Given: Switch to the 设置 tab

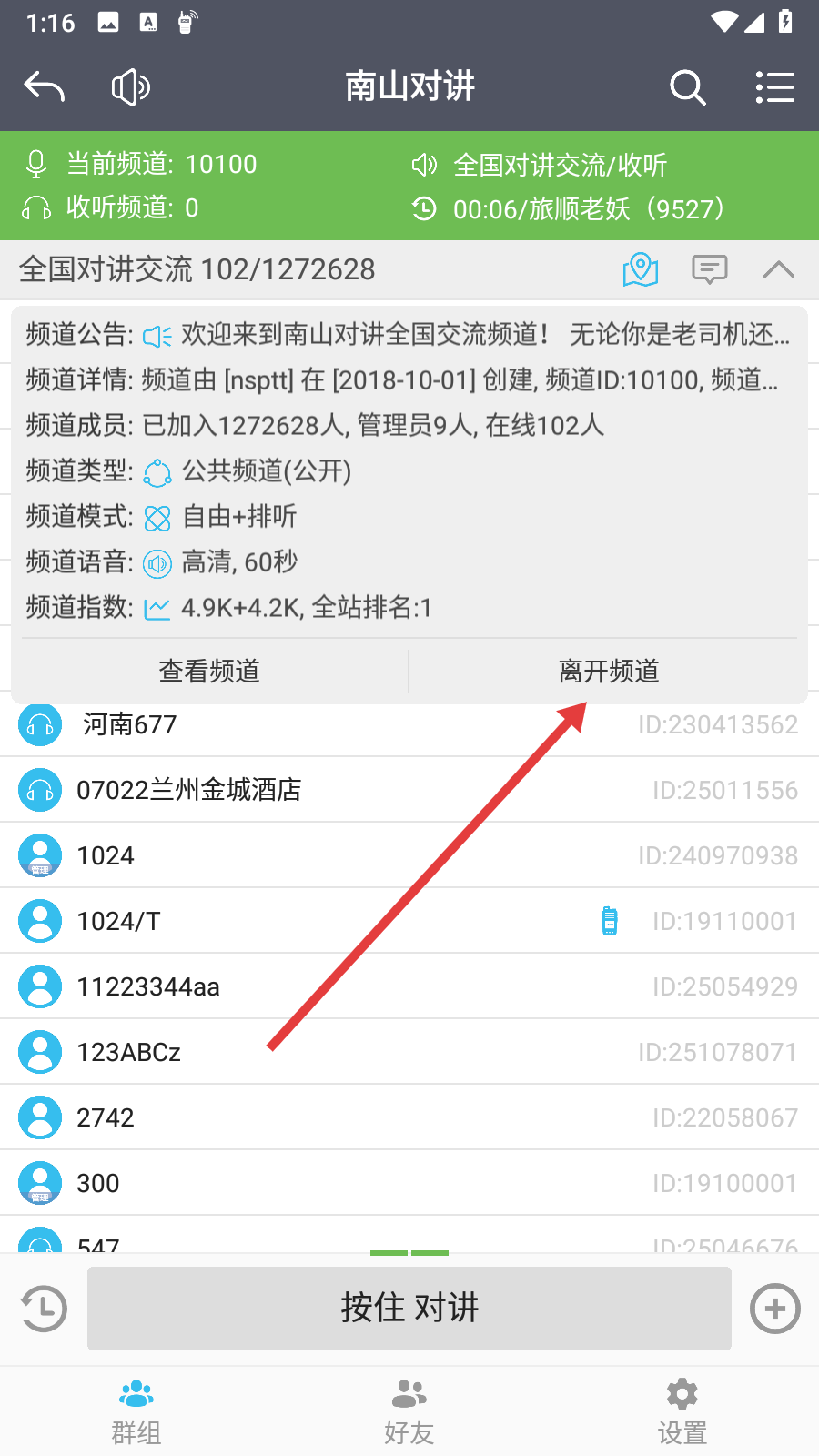Looking at the screenshot, I should [x=682, y=1412].
